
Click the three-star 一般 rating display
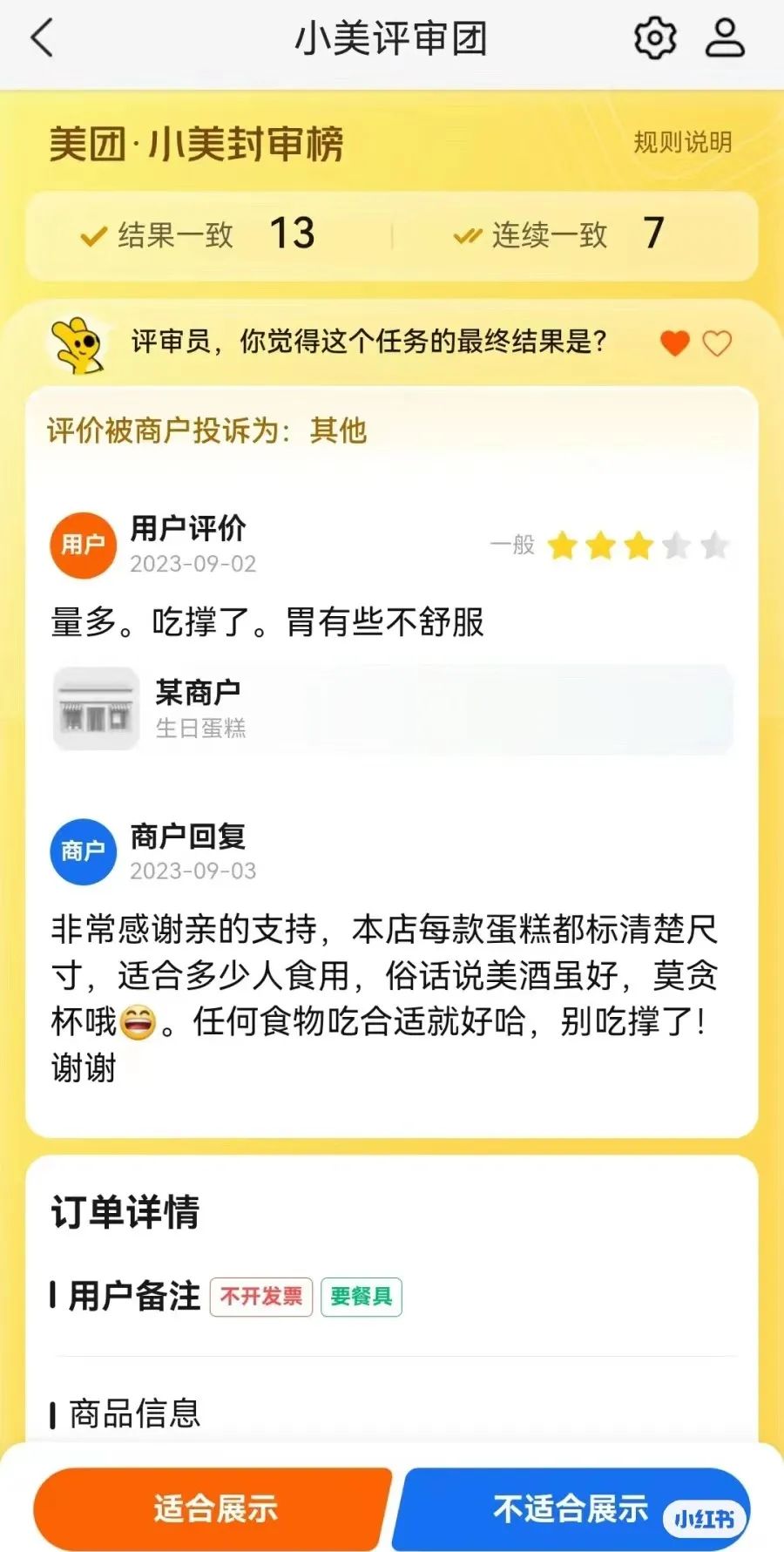[513, 545]
